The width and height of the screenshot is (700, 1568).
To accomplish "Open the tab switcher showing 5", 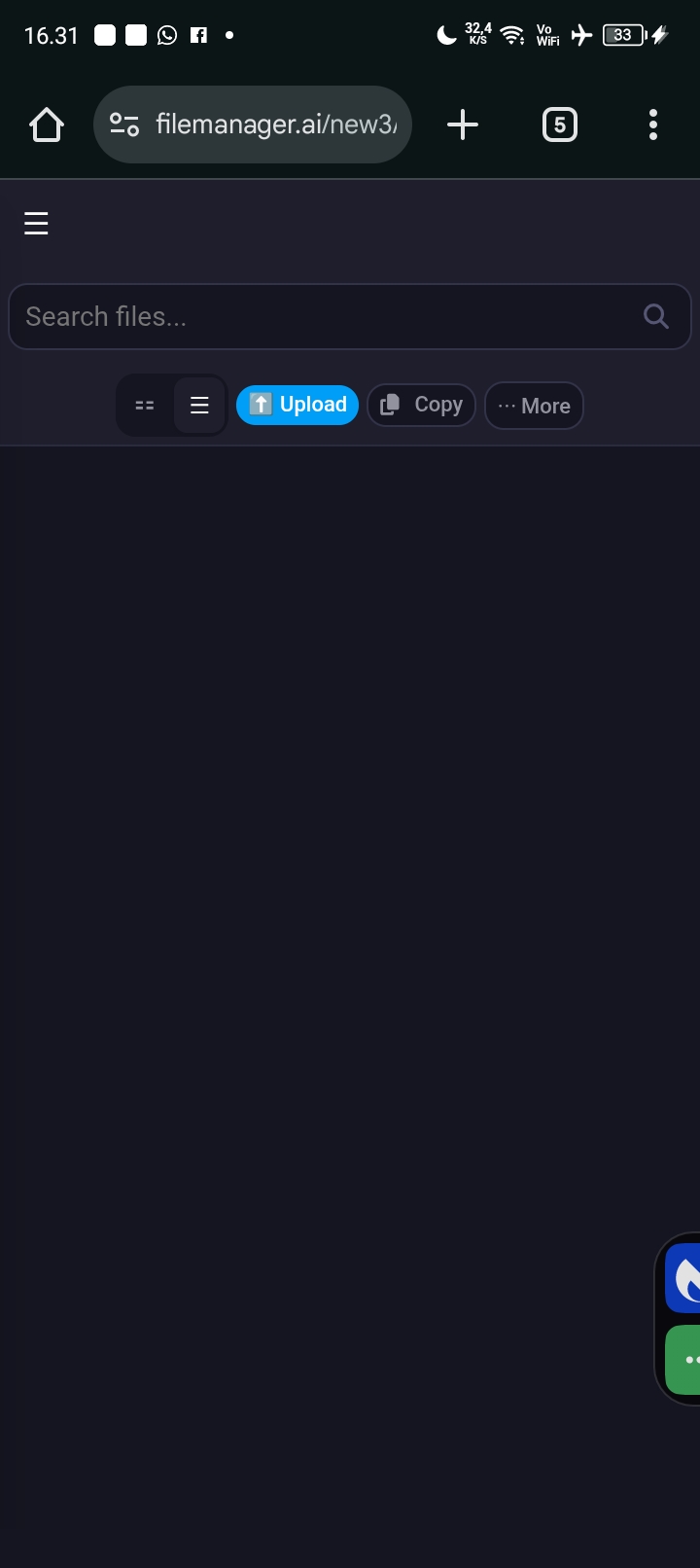I will click(559, 125).
